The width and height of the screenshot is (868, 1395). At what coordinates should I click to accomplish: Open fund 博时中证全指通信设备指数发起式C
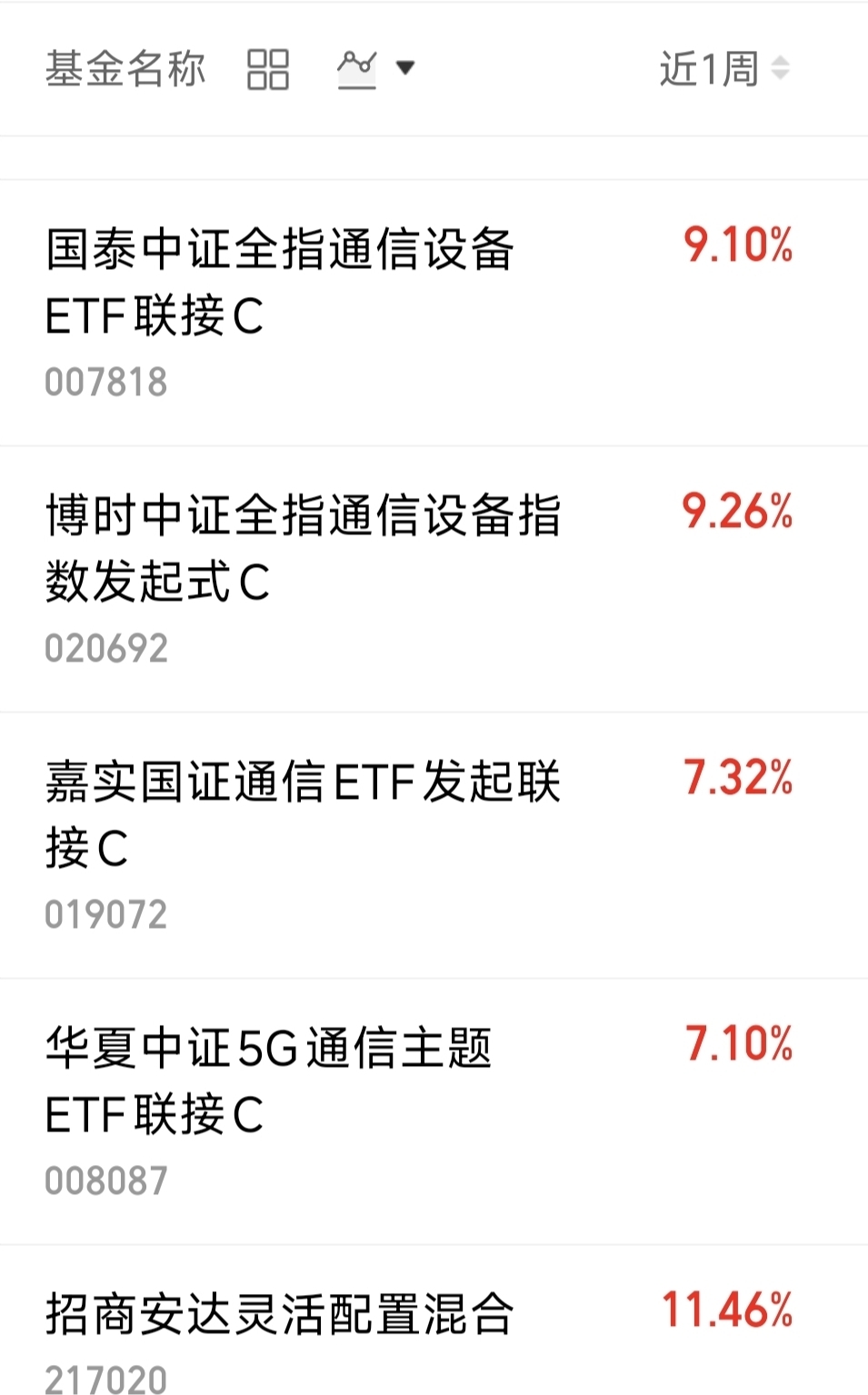tap(302, 548)
